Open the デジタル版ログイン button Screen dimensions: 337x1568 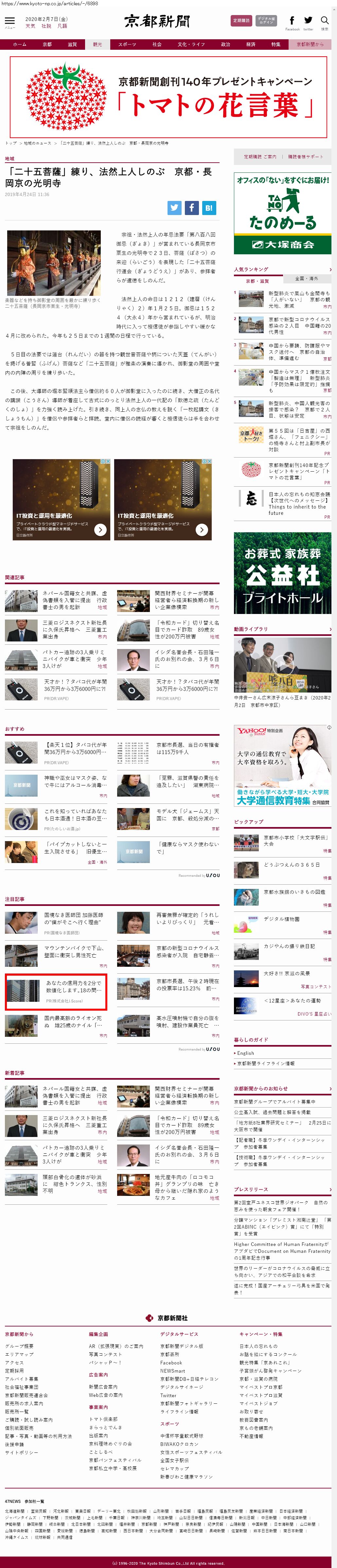click(x=266, y=21)
